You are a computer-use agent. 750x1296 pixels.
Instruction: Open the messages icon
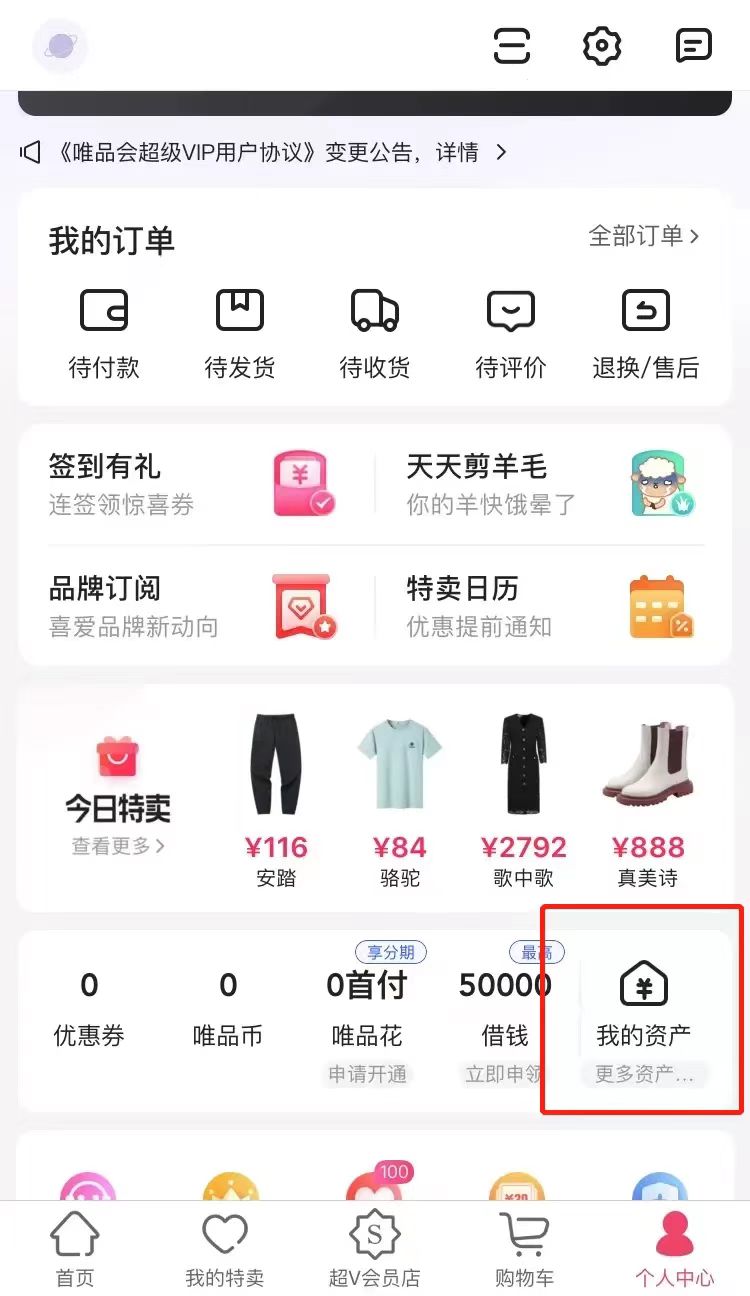tap(693, 46)
